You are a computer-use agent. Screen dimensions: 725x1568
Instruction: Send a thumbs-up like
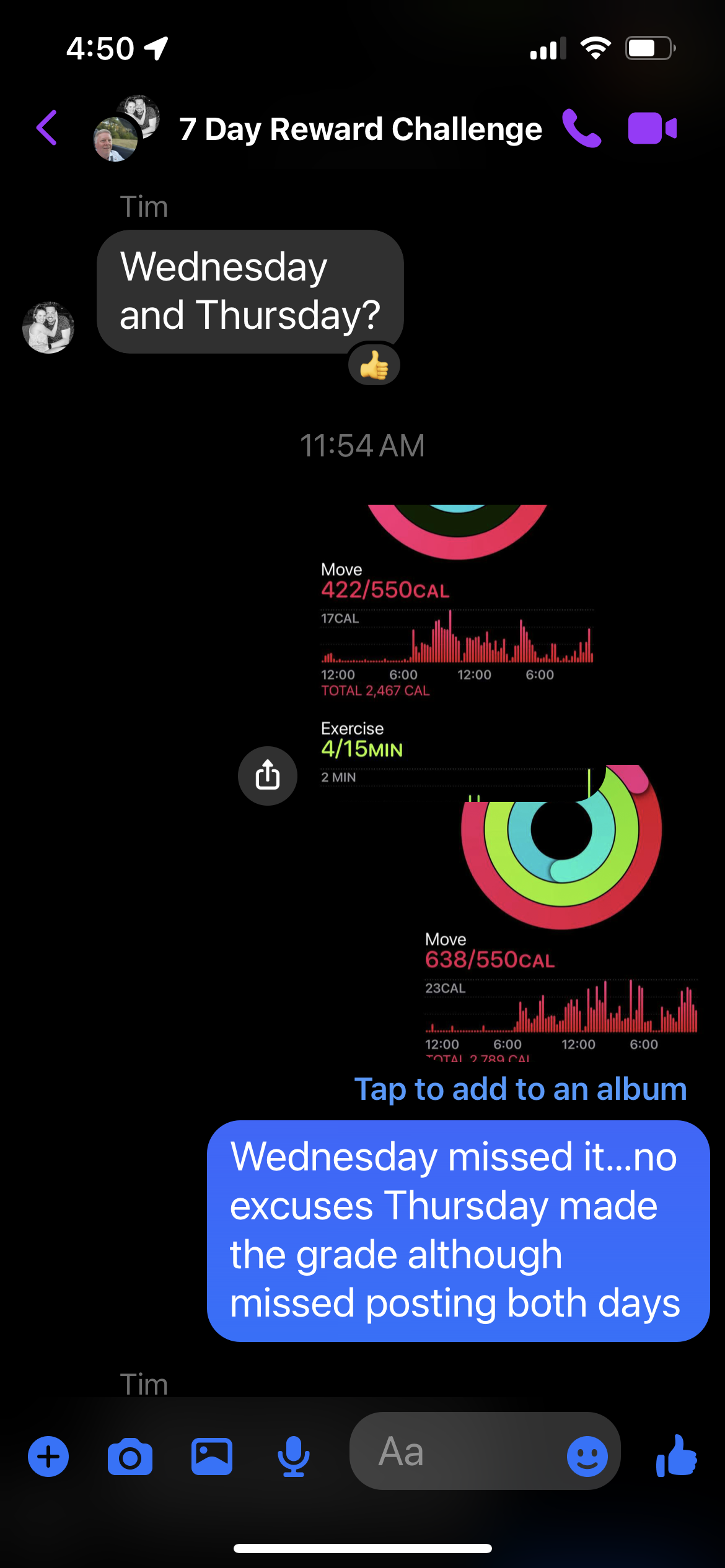677,1457
